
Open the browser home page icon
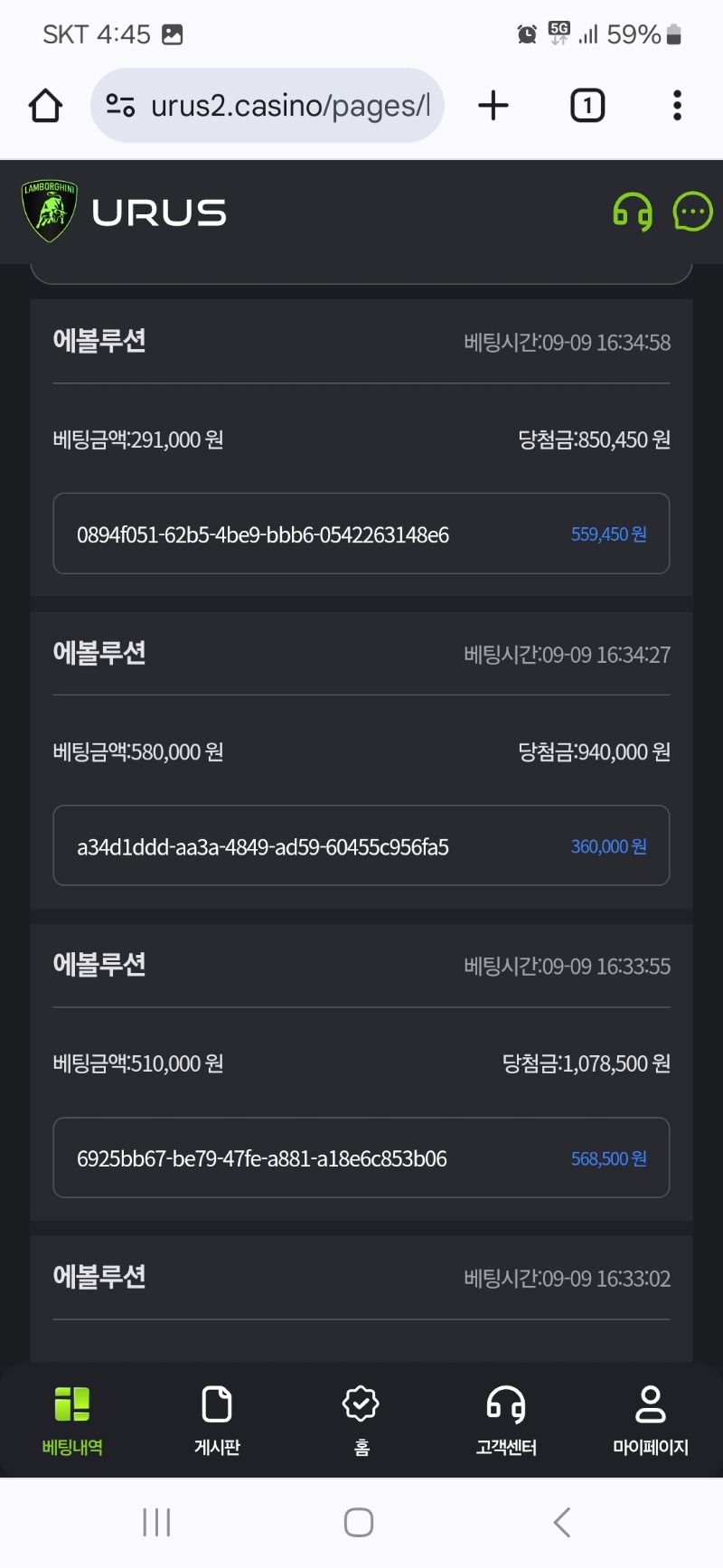(45, 106)
